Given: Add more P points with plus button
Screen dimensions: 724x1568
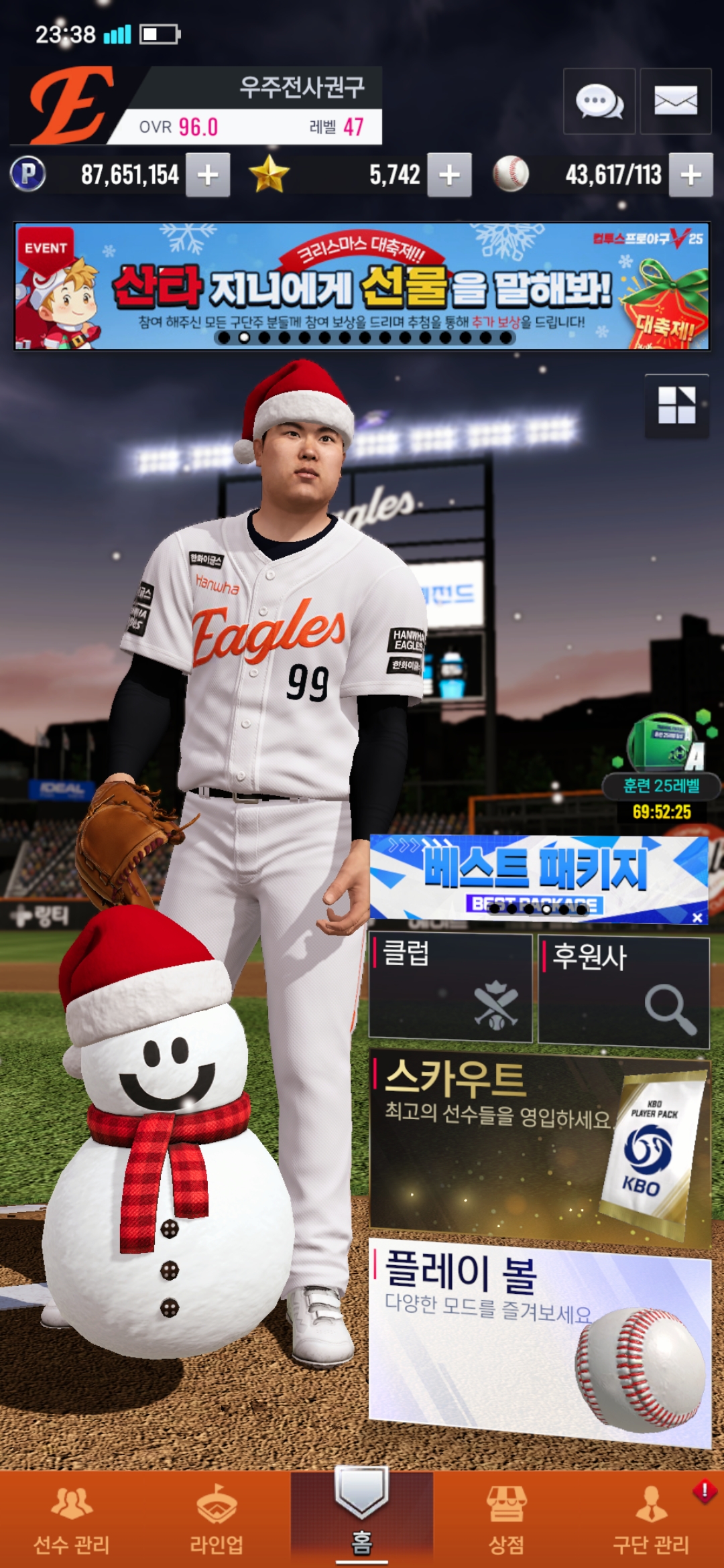Looking at the screenshot, I should [x=208, y=175].
